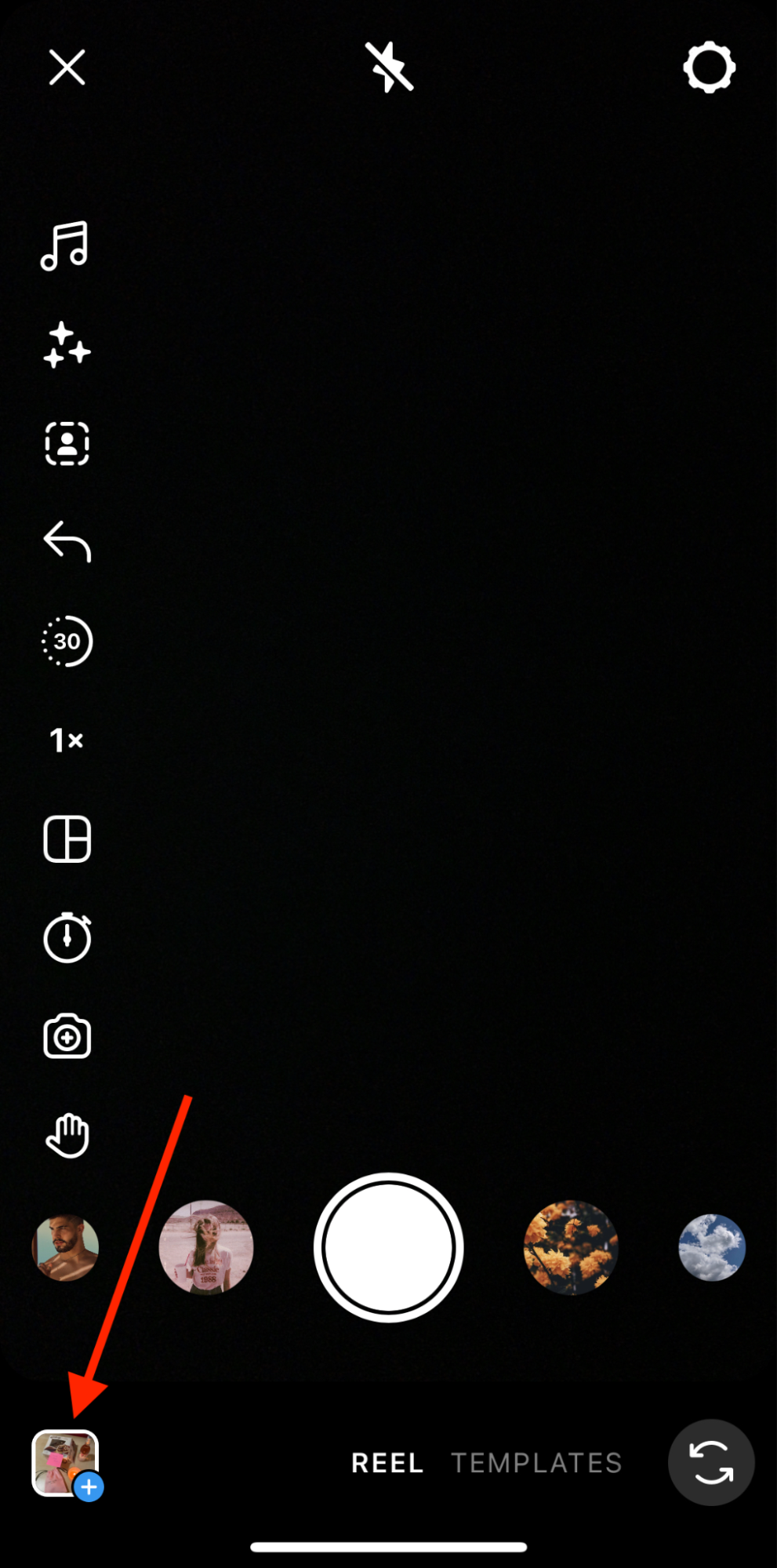The width and height of the screenshot is (777, 1568).
Task: Choose the pink desert girl effect
Action: click(x=206, y=1247)
